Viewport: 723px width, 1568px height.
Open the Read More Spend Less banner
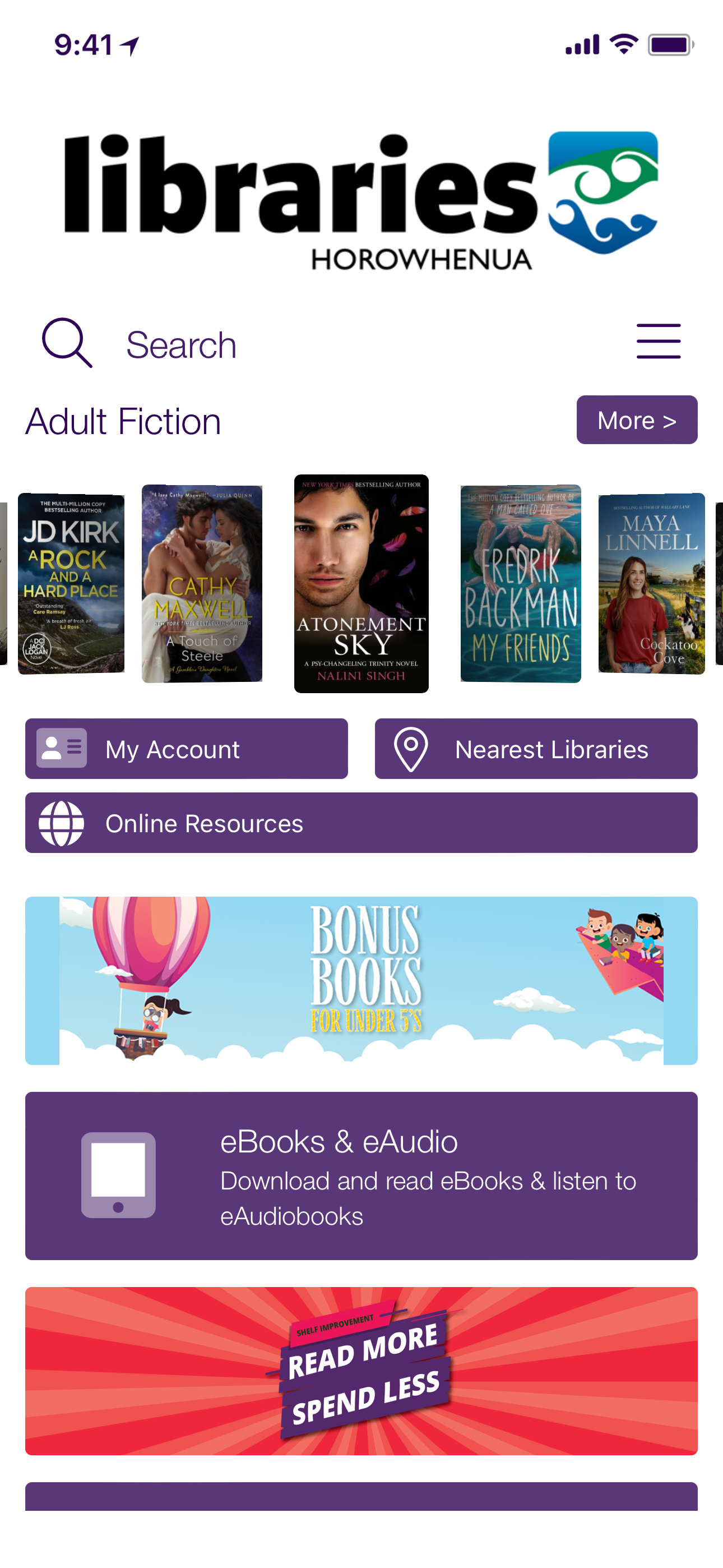[361, 1371]
